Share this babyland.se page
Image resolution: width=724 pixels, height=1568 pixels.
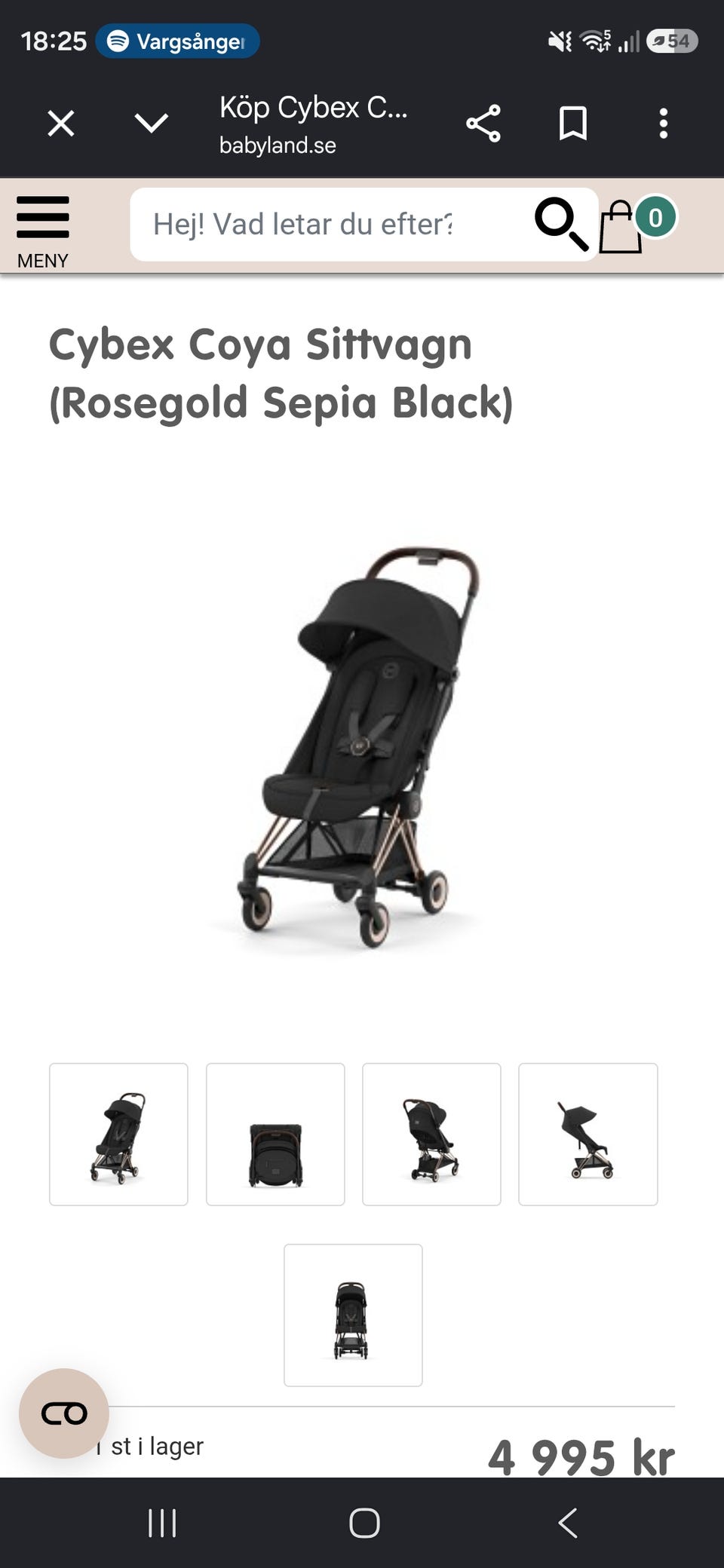pyautogui.click(x=483, y=124)
